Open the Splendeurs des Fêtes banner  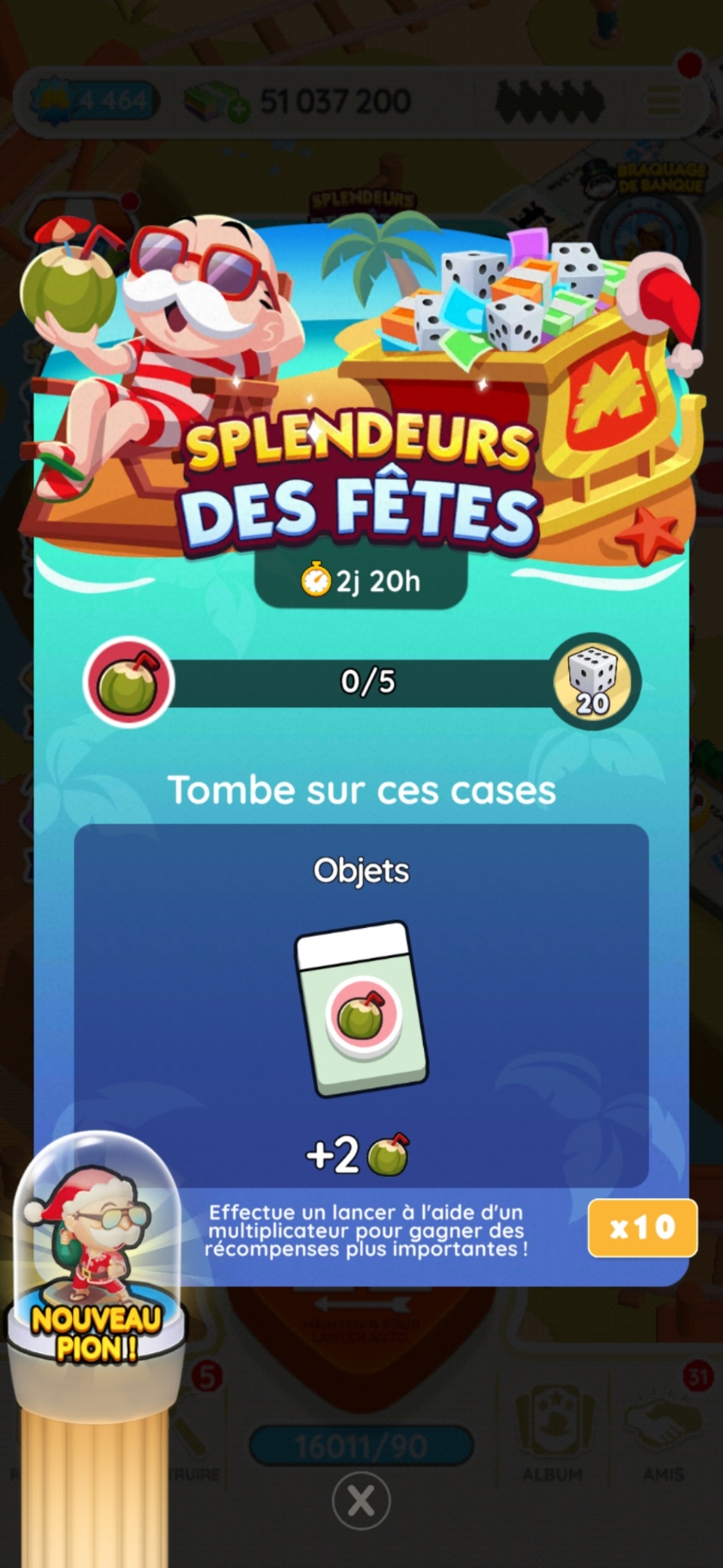pos(360,477)
